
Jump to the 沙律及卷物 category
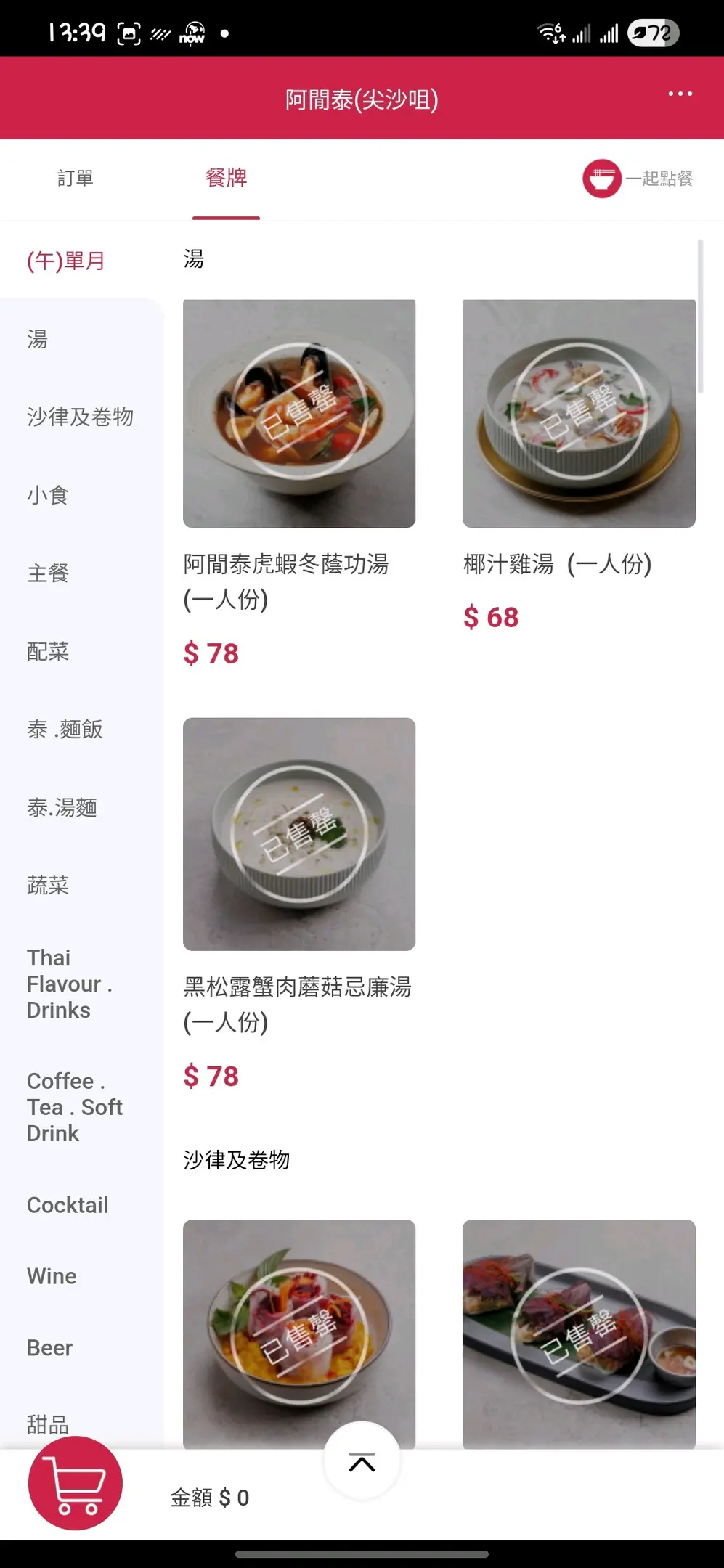(x=80, y=417)
